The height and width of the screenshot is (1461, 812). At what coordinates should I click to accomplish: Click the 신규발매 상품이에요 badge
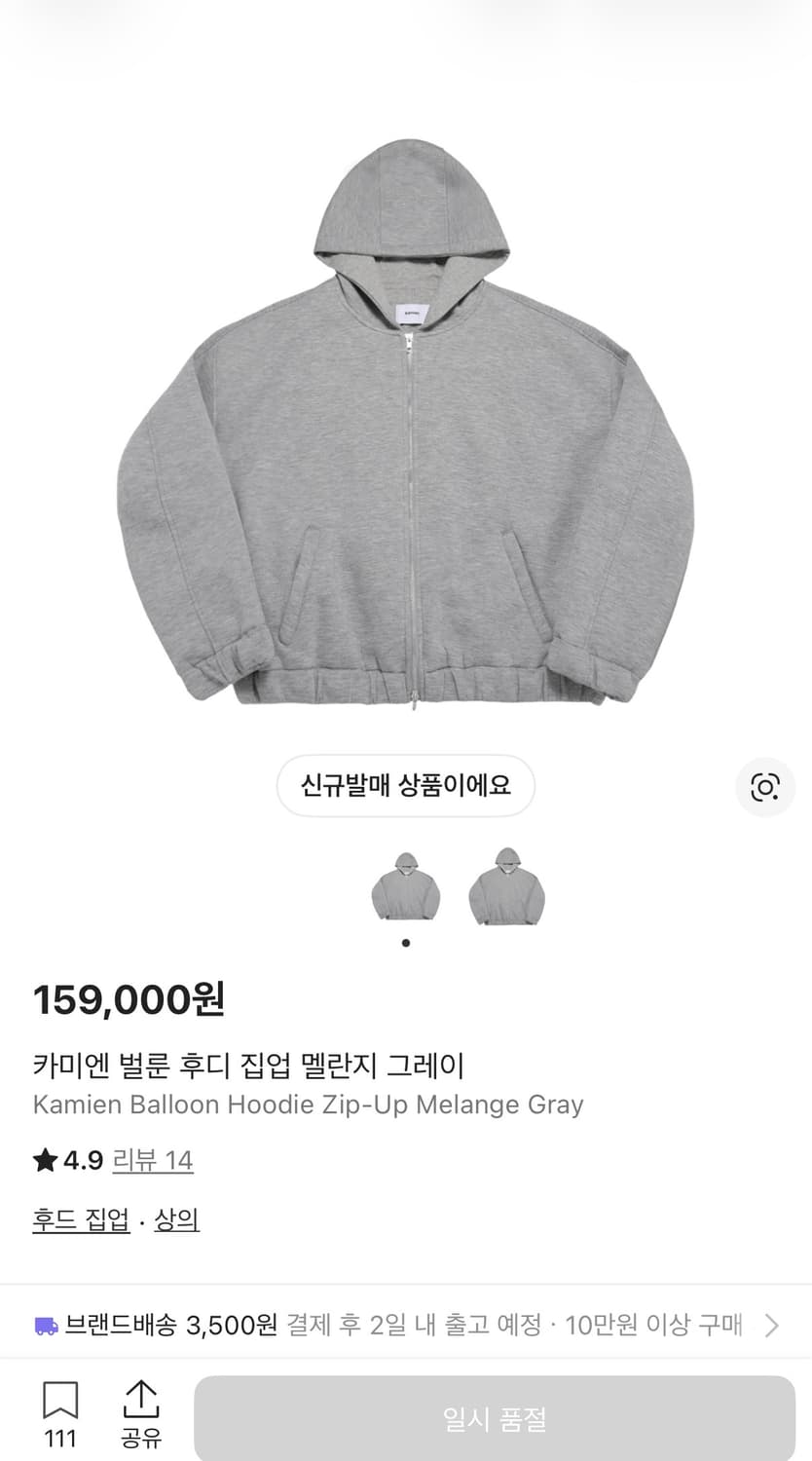(x=406, y=787)
